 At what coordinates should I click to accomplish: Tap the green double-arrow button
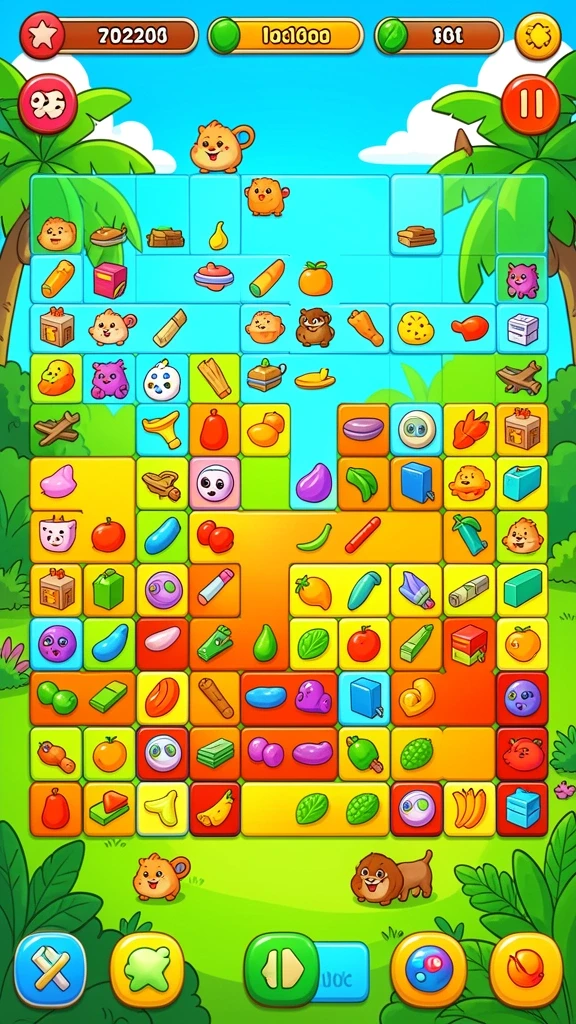[x=282, y=970]
